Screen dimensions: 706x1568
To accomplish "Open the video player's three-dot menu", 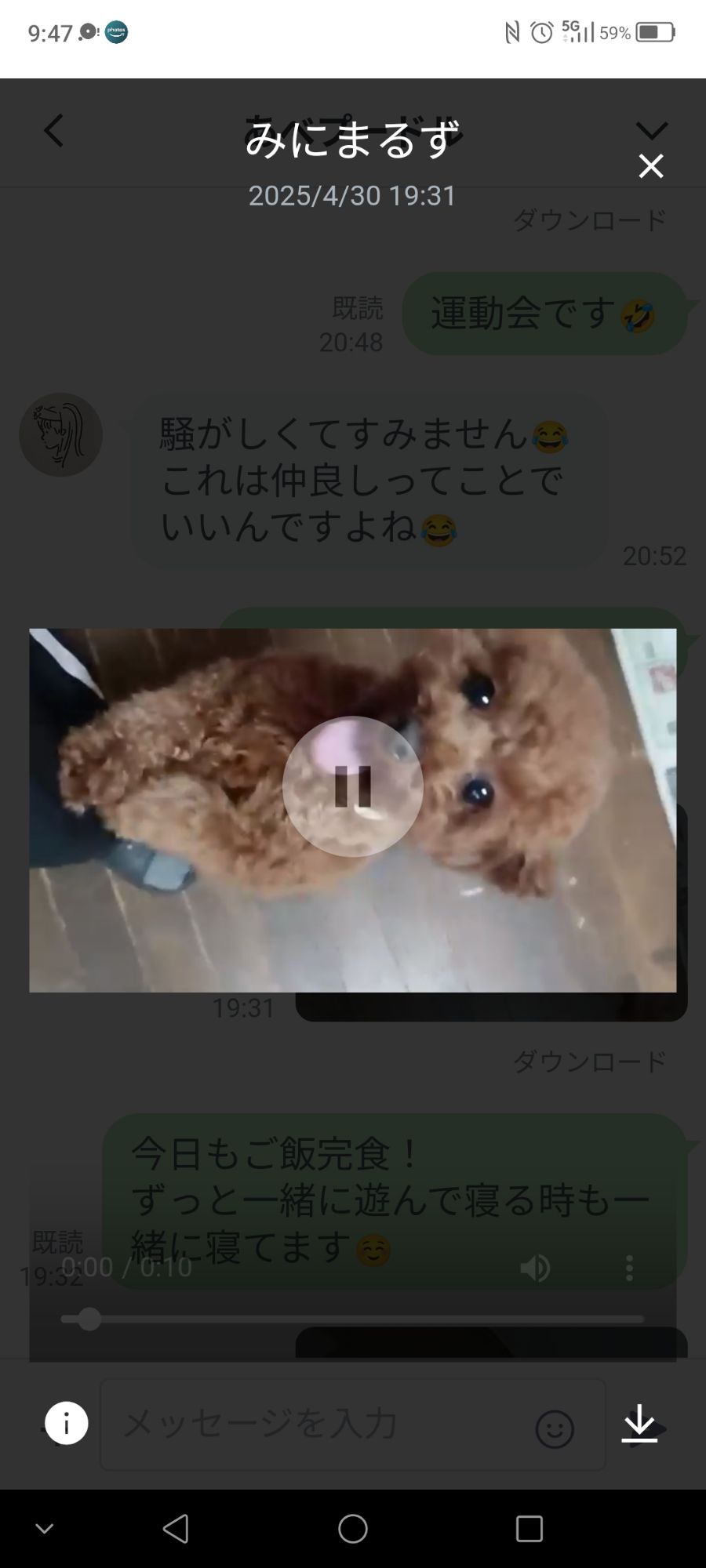I will tap(629, 1268).
